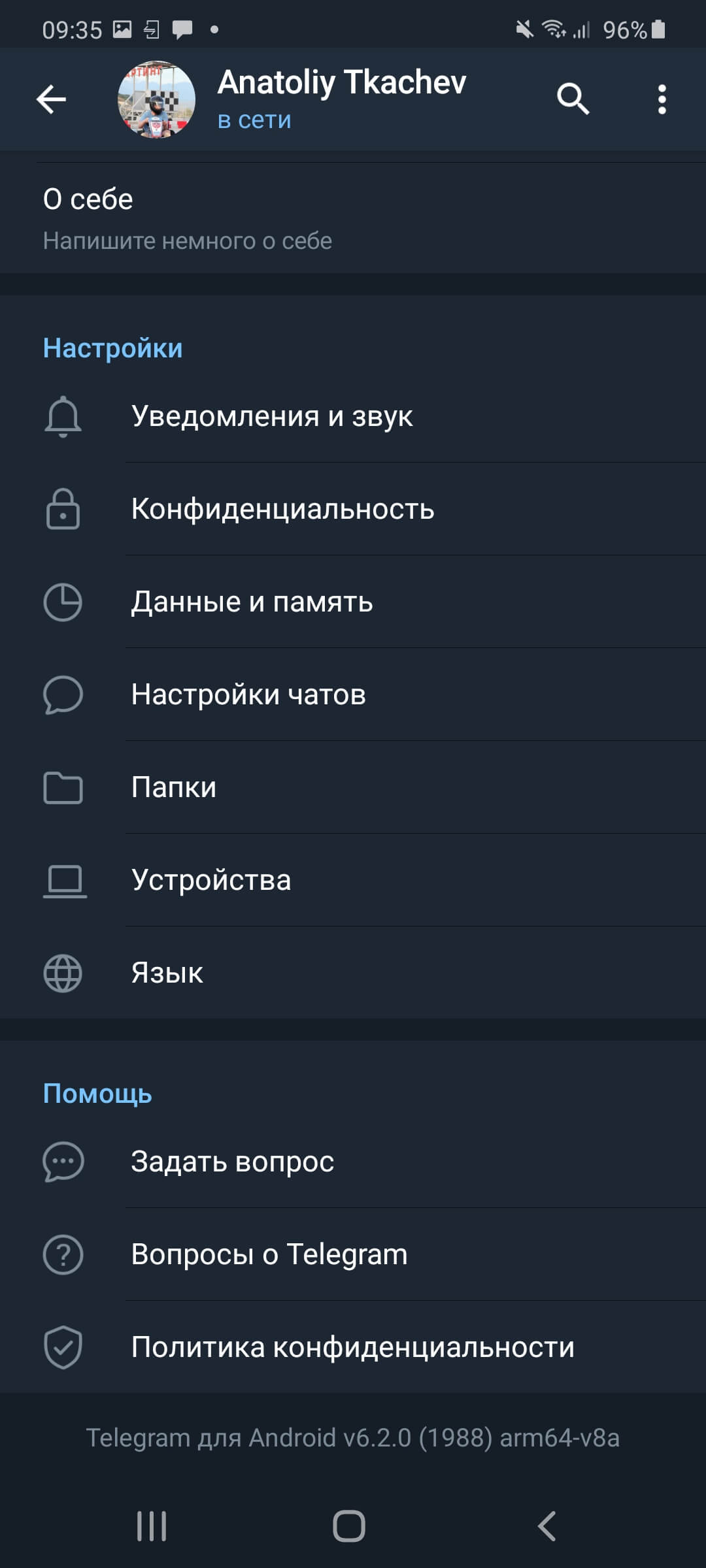
Task: Open "Конфиденциальность" settings
Action: (x=353, y=509)
